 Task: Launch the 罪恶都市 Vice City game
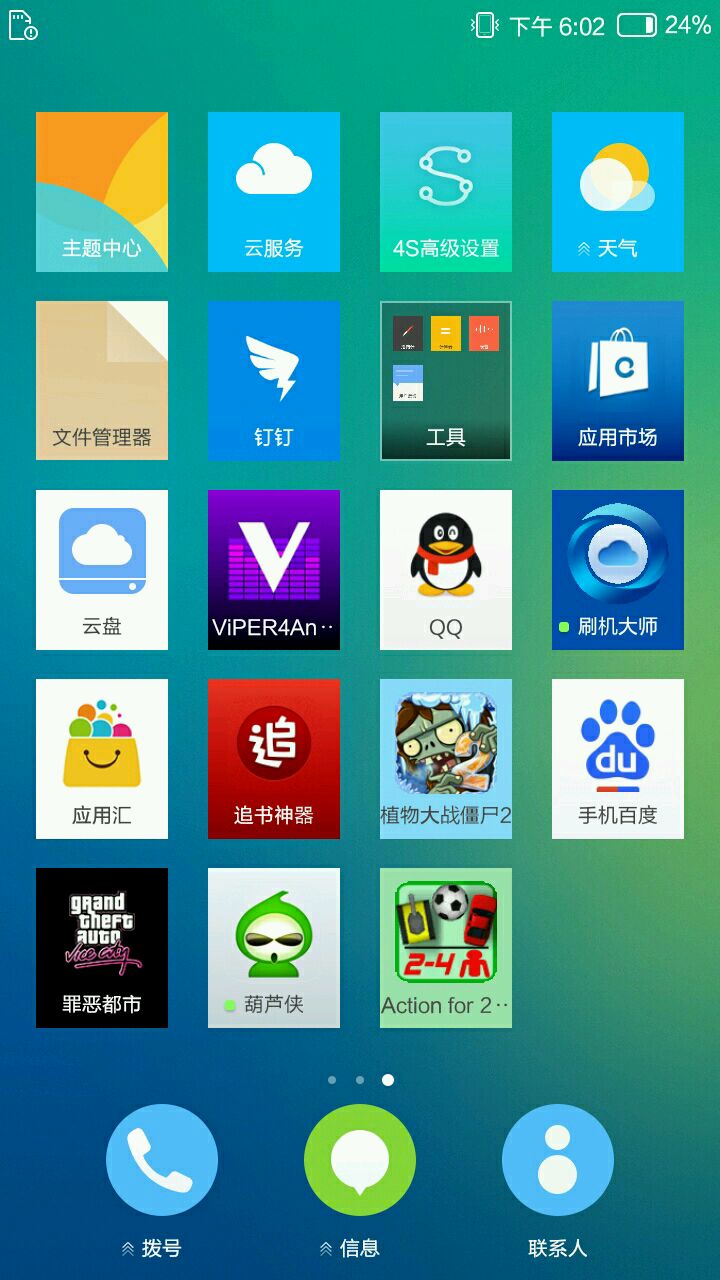pyautogui.click(x=102, y=947)
